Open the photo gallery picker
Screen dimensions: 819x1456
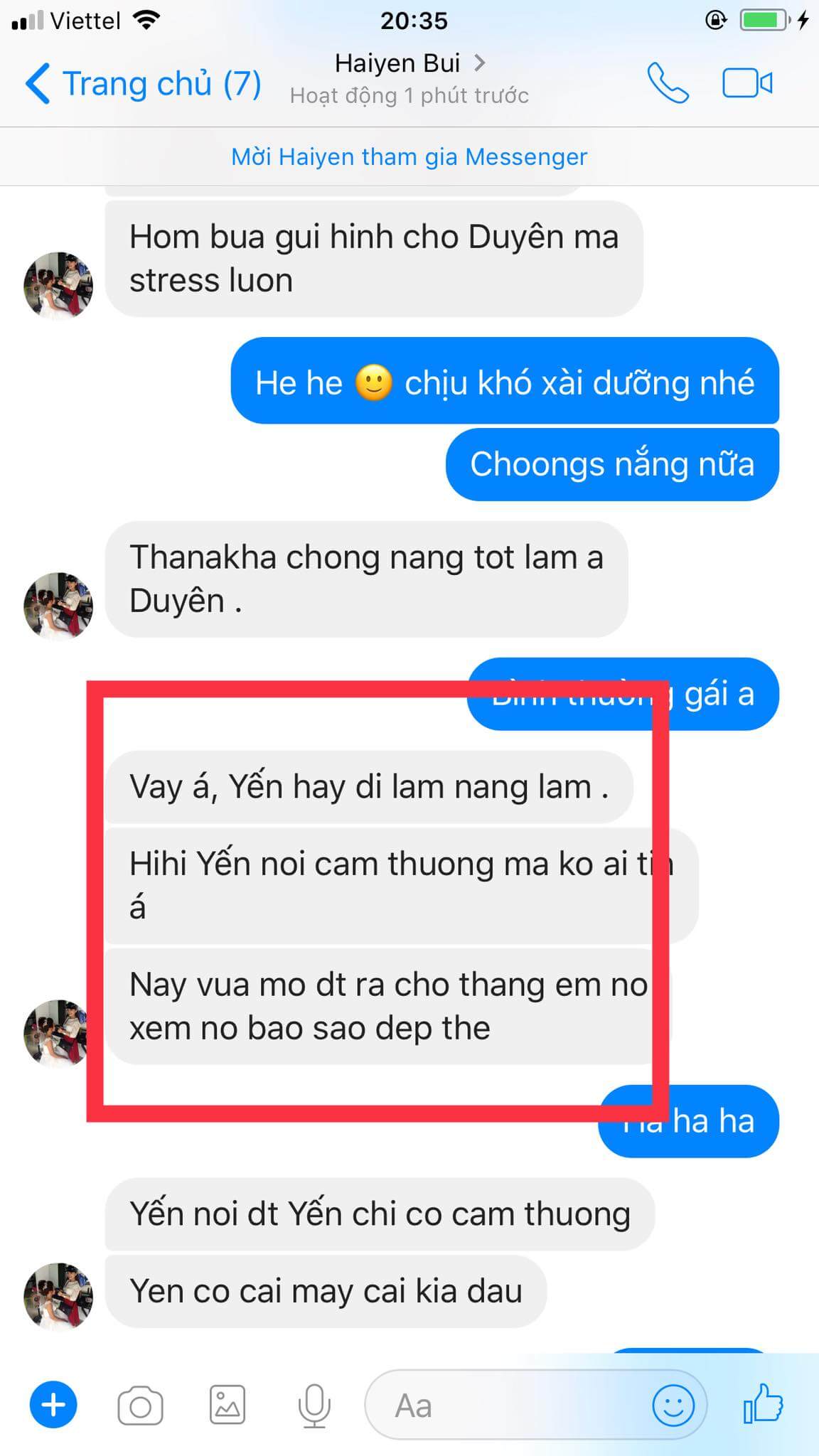(227, 1405)
